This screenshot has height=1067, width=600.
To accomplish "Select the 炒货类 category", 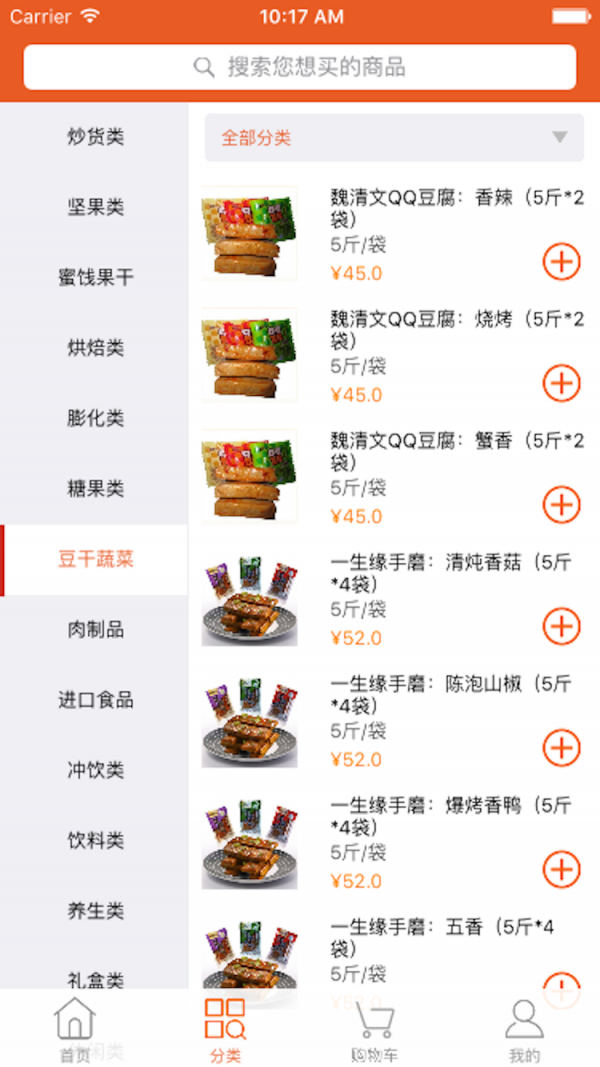I will point(95,137).
